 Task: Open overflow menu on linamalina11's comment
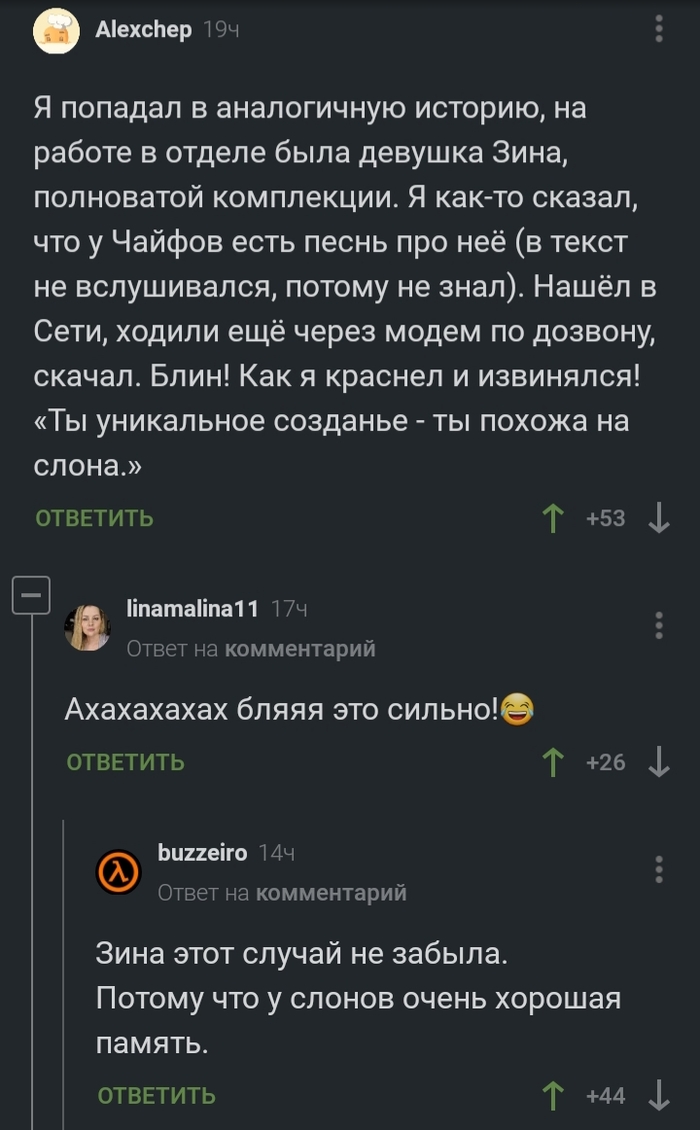point(659,624)
